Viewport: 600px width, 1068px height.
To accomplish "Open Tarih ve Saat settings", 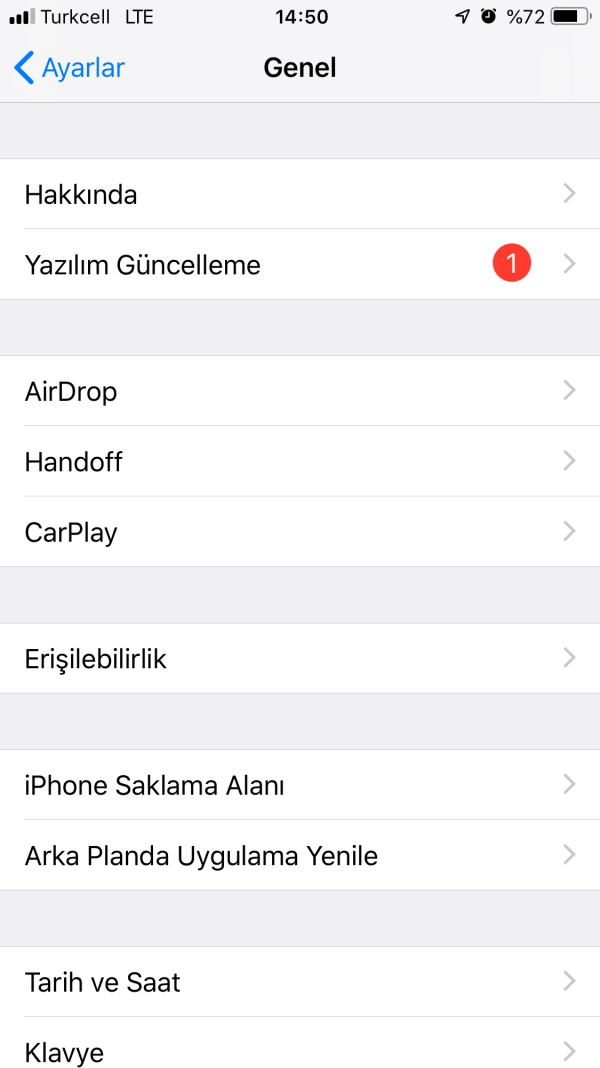I will click(300, 982).
